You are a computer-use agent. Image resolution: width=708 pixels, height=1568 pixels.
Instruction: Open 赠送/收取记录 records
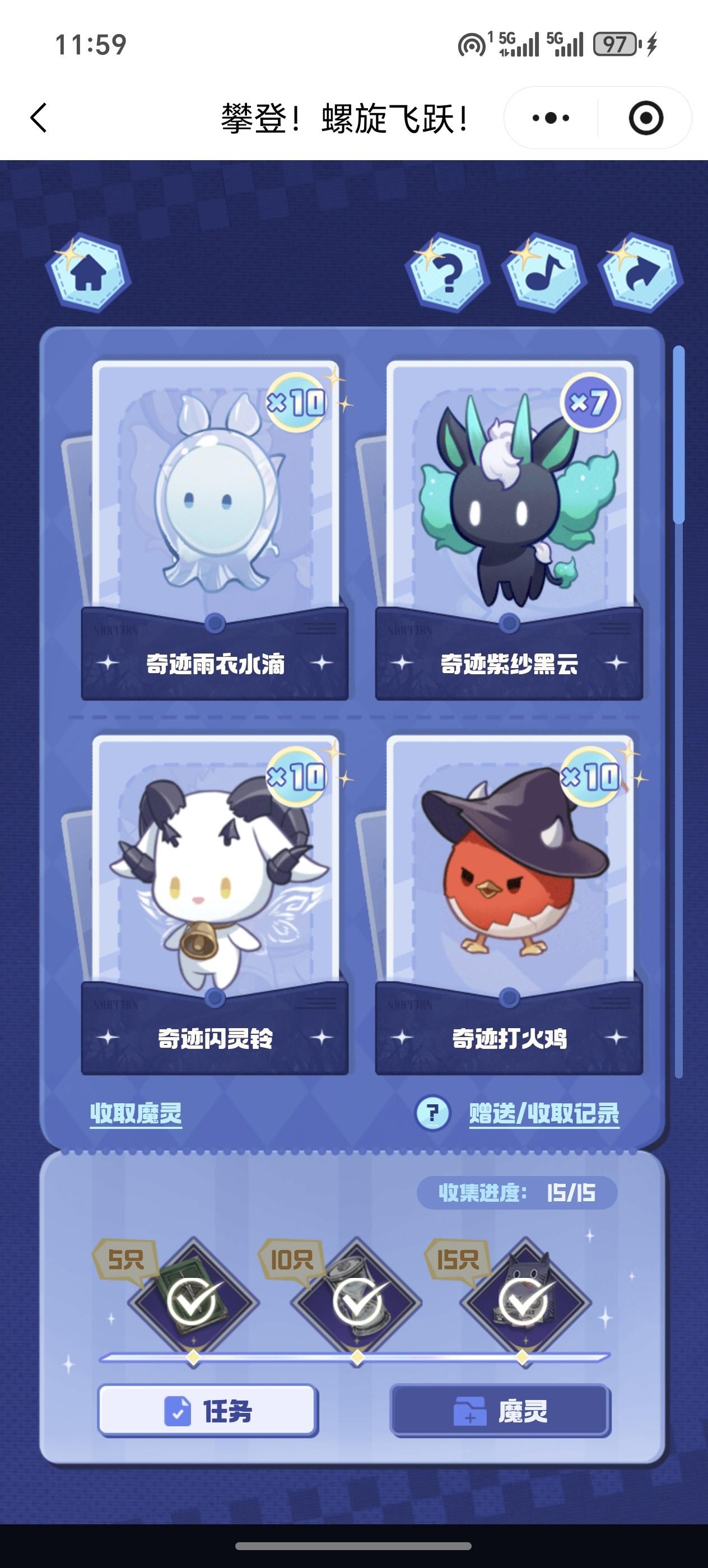[x=544, y=1113]
